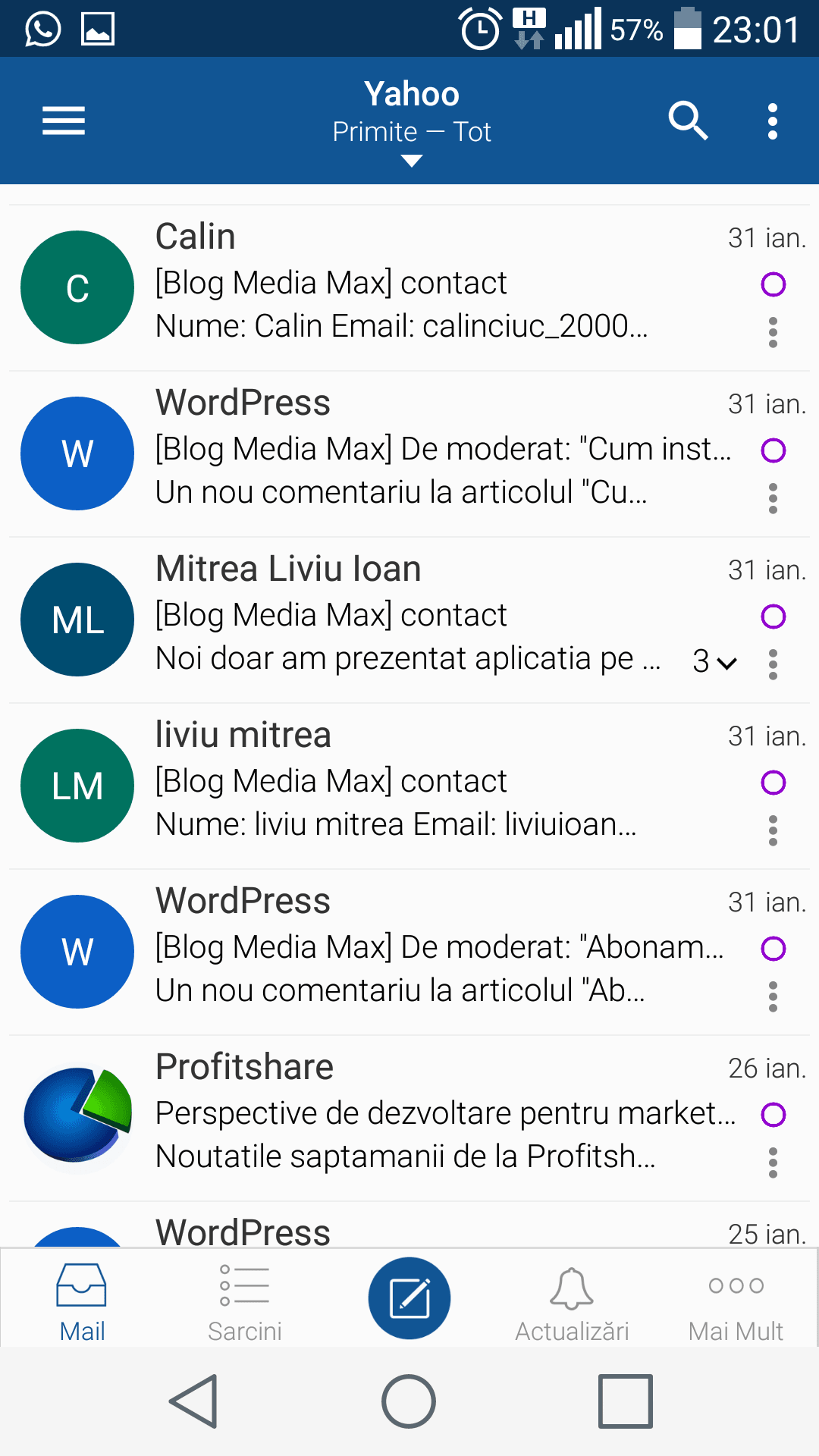Open the app bar overflow menu
Image resolution: width=819 pixels, height=1456 pixels.
(772, 121)
